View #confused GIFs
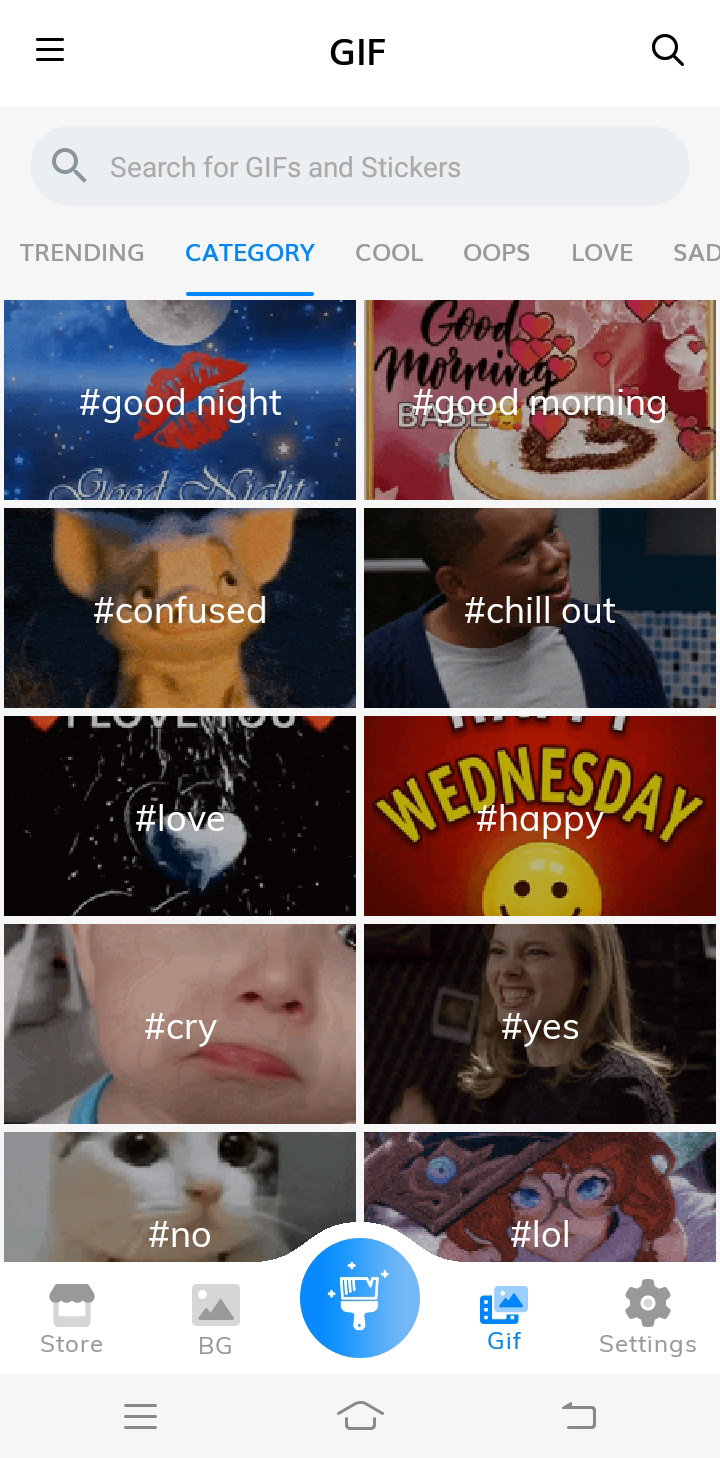720x1458 pixels. (x=180, y=608)
